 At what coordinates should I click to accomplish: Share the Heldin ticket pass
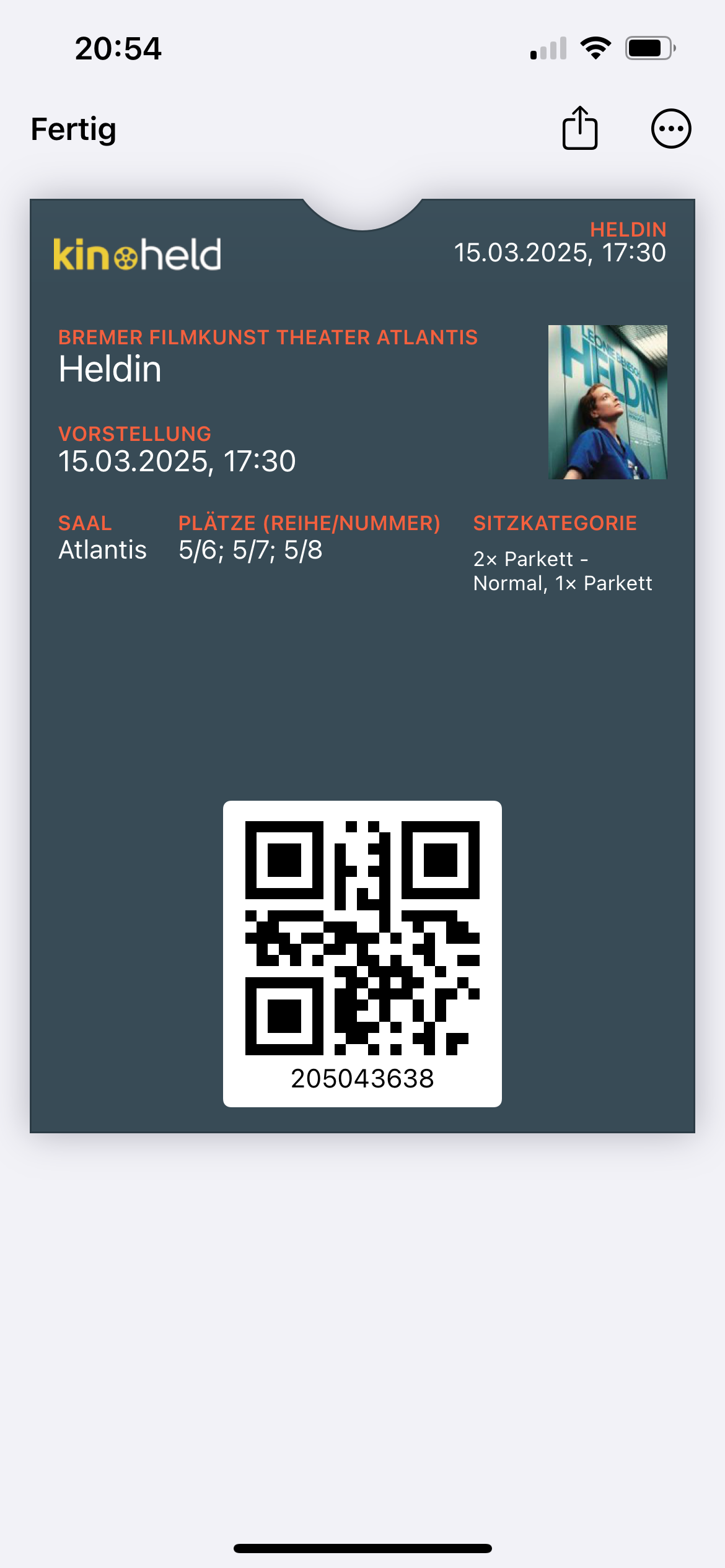580,128
